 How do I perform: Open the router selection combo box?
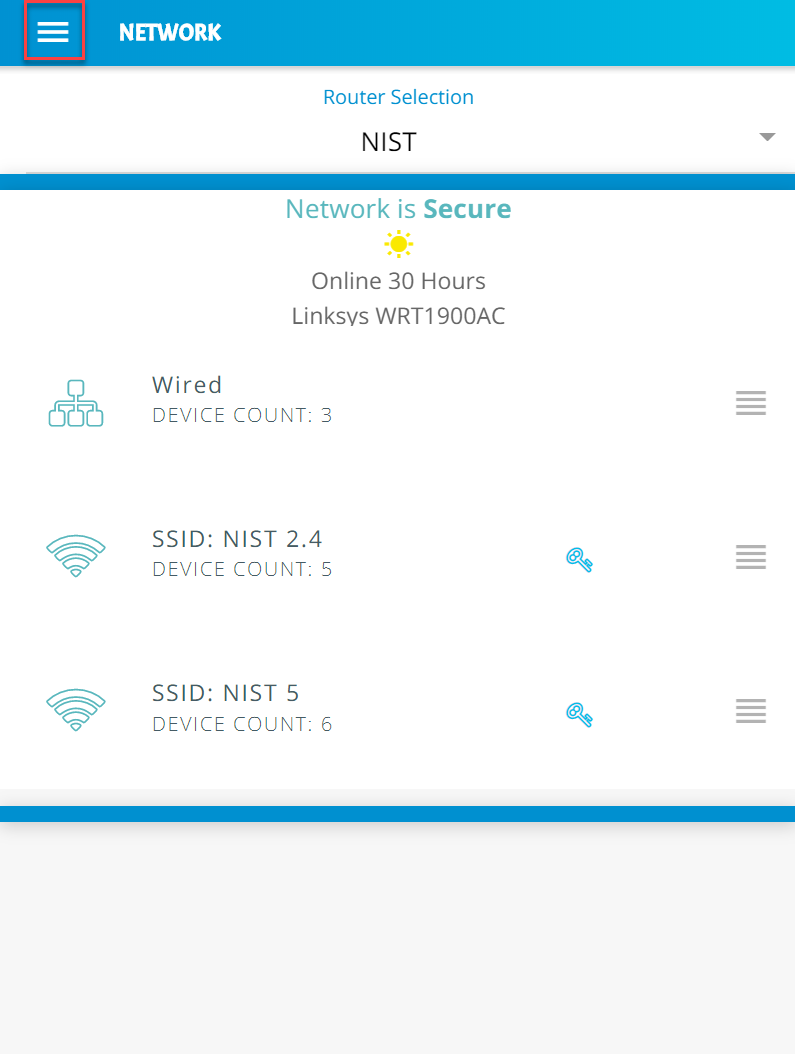click(x=398, y=141)
